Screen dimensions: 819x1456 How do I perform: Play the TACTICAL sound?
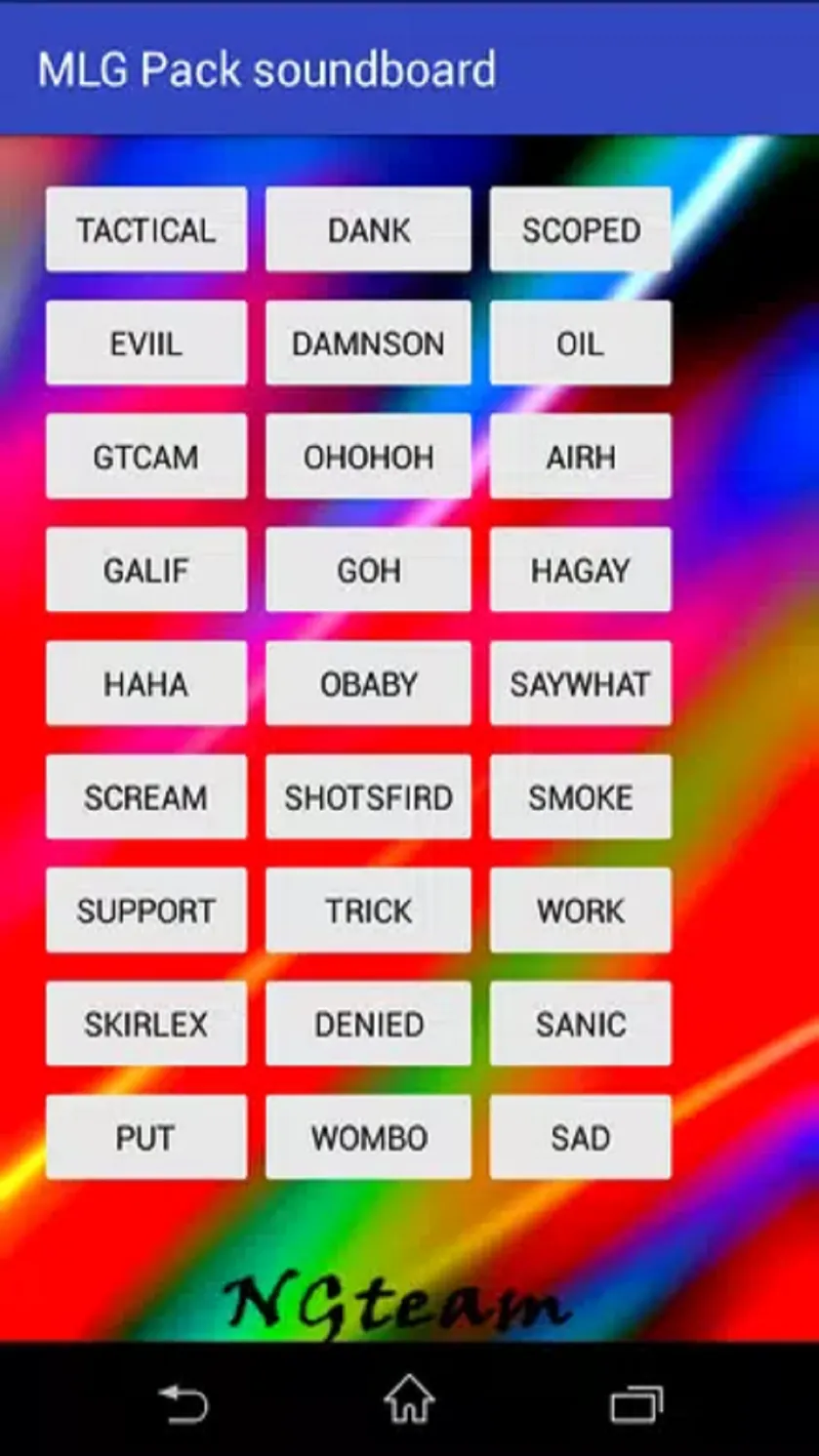(x=146, y=230)
